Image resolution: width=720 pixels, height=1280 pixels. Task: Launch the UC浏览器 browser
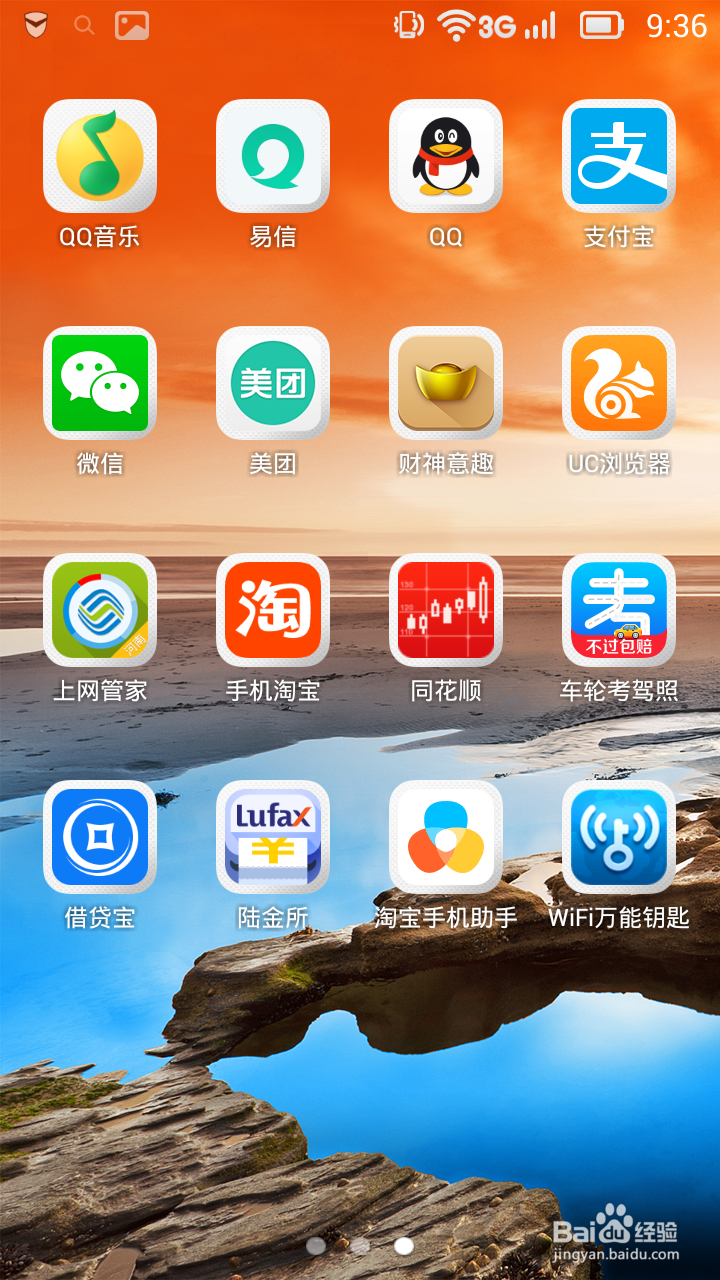pyautogui.click(x=619, y=383)
